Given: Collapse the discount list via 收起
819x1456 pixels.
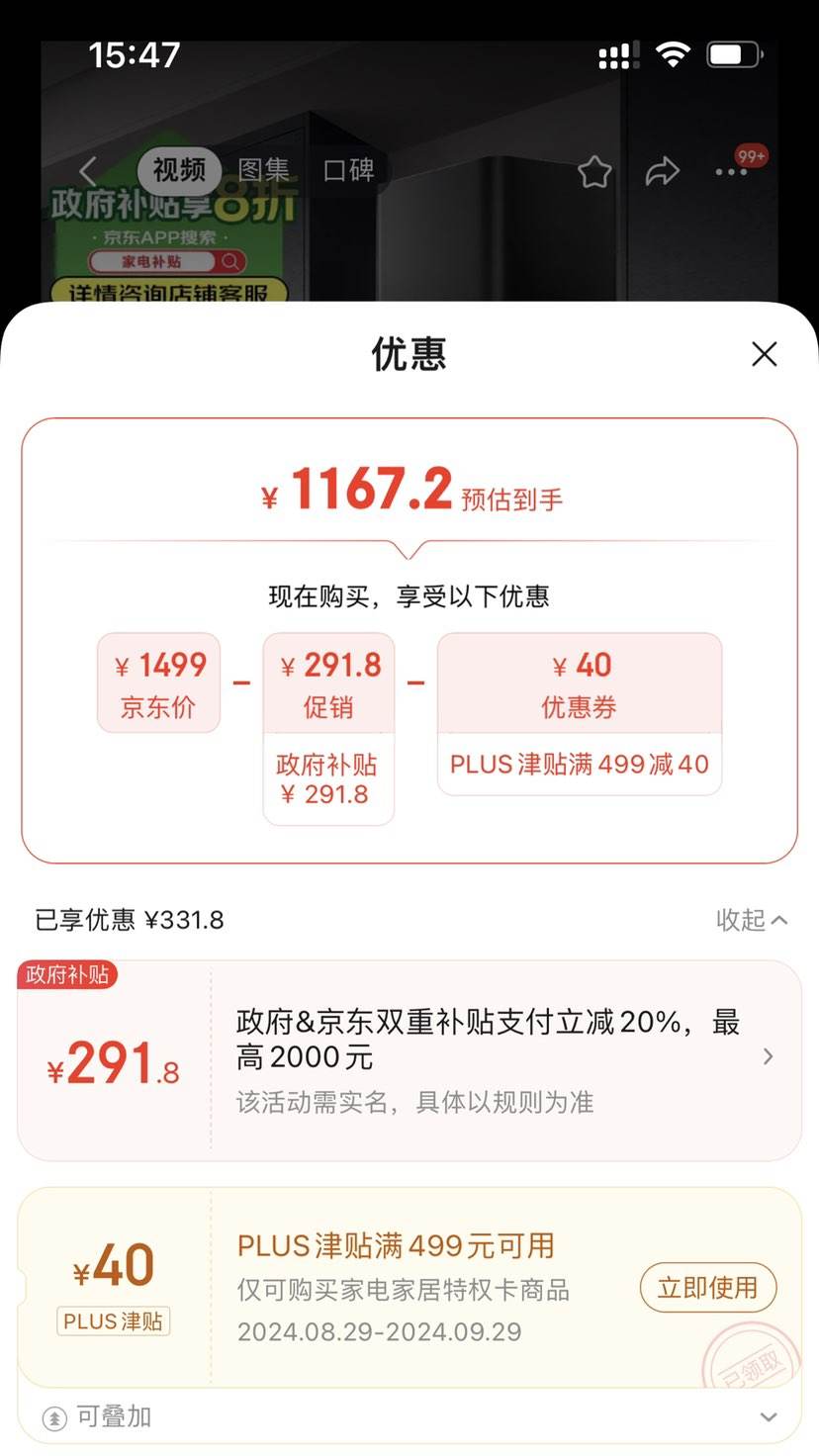Looking at the screenshot, I should pos(751,920).
